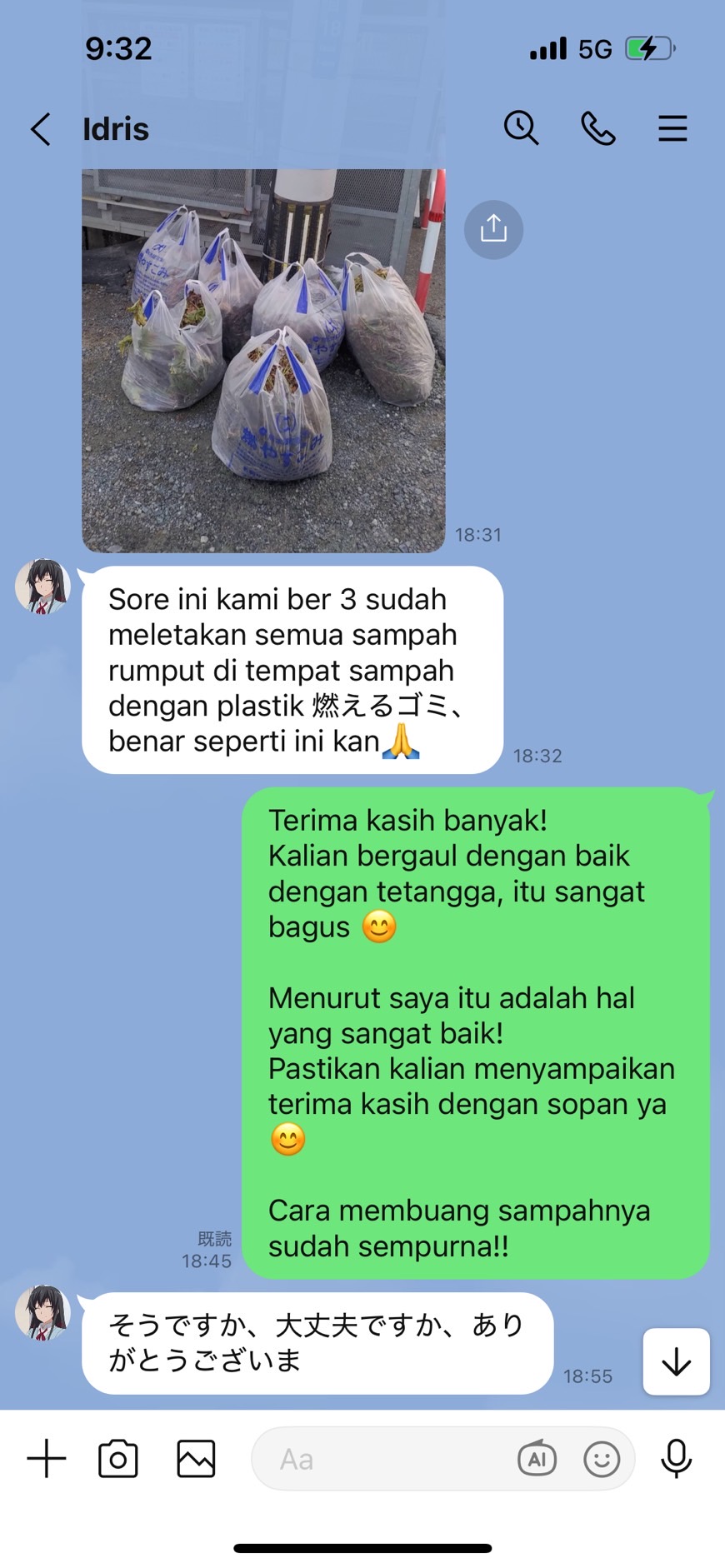Open the emoji and sticker picker
The width and height of the screenshot is (725, 1568).
click(602, 1459)
